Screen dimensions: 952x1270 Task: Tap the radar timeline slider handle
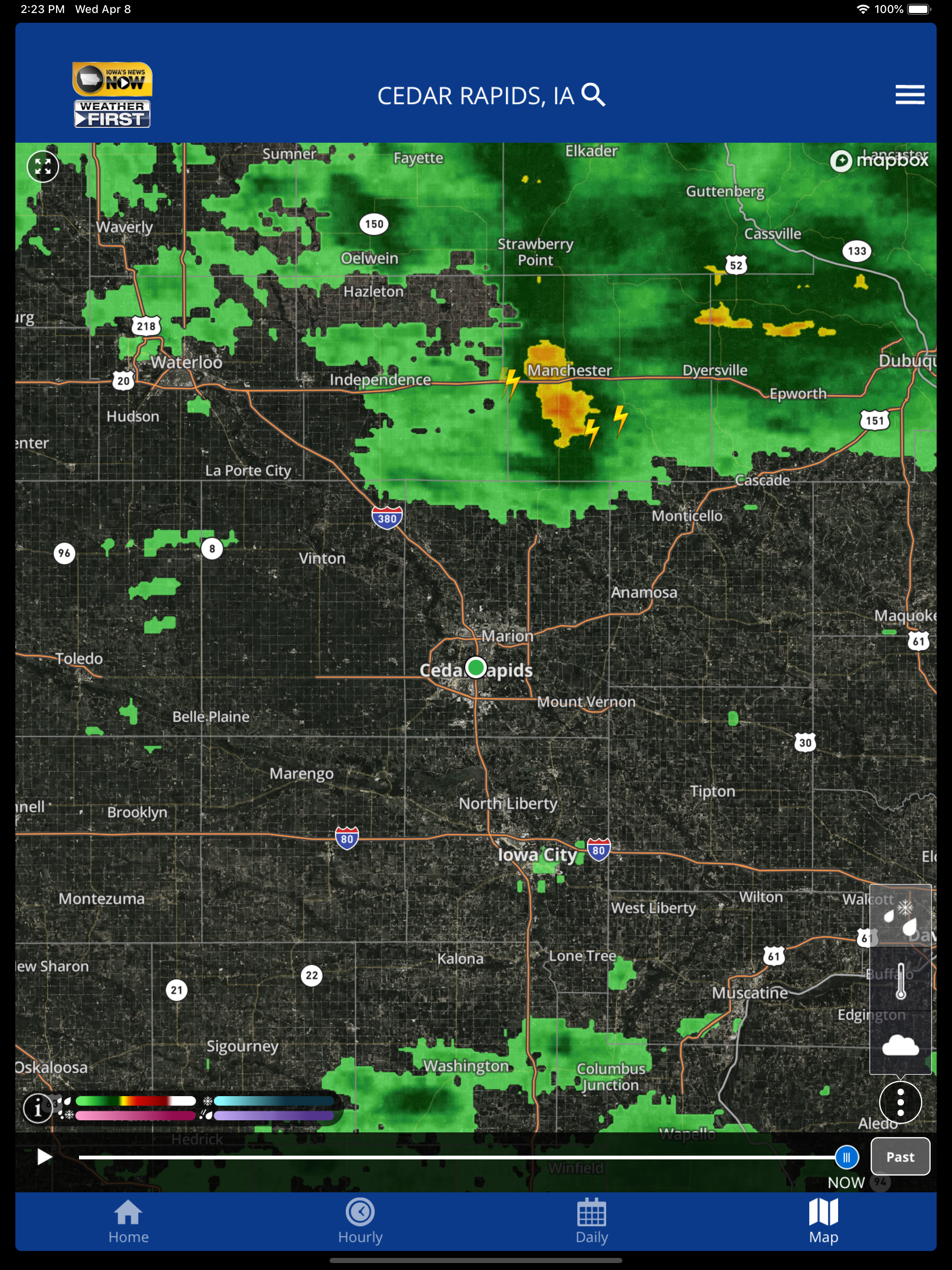pyautogui.click(x=846, y=1157)
